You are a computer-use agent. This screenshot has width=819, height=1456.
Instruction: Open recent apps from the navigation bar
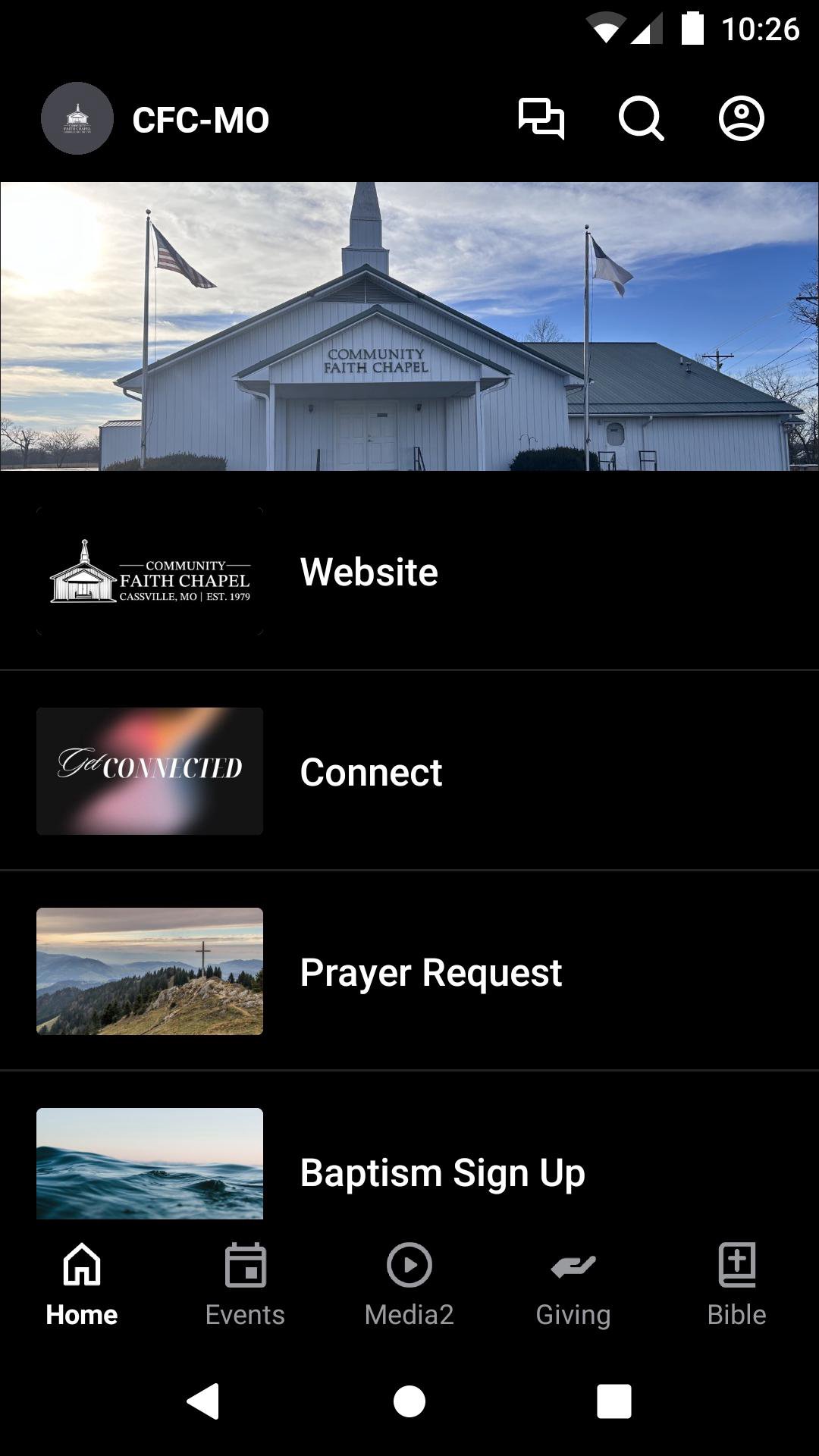[x=613, y=1401]
